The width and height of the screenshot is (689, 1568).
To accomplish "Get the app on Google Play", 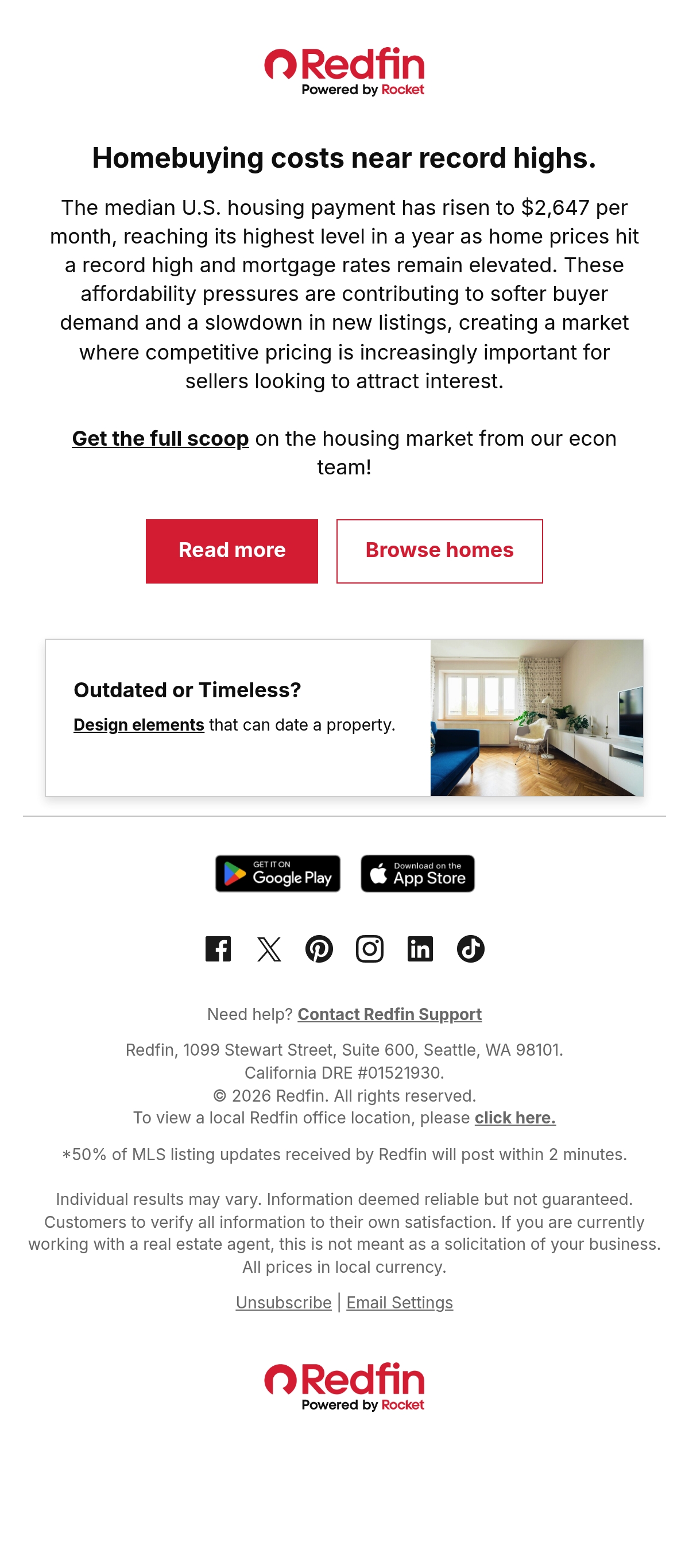I will click(x=277, y=873).
